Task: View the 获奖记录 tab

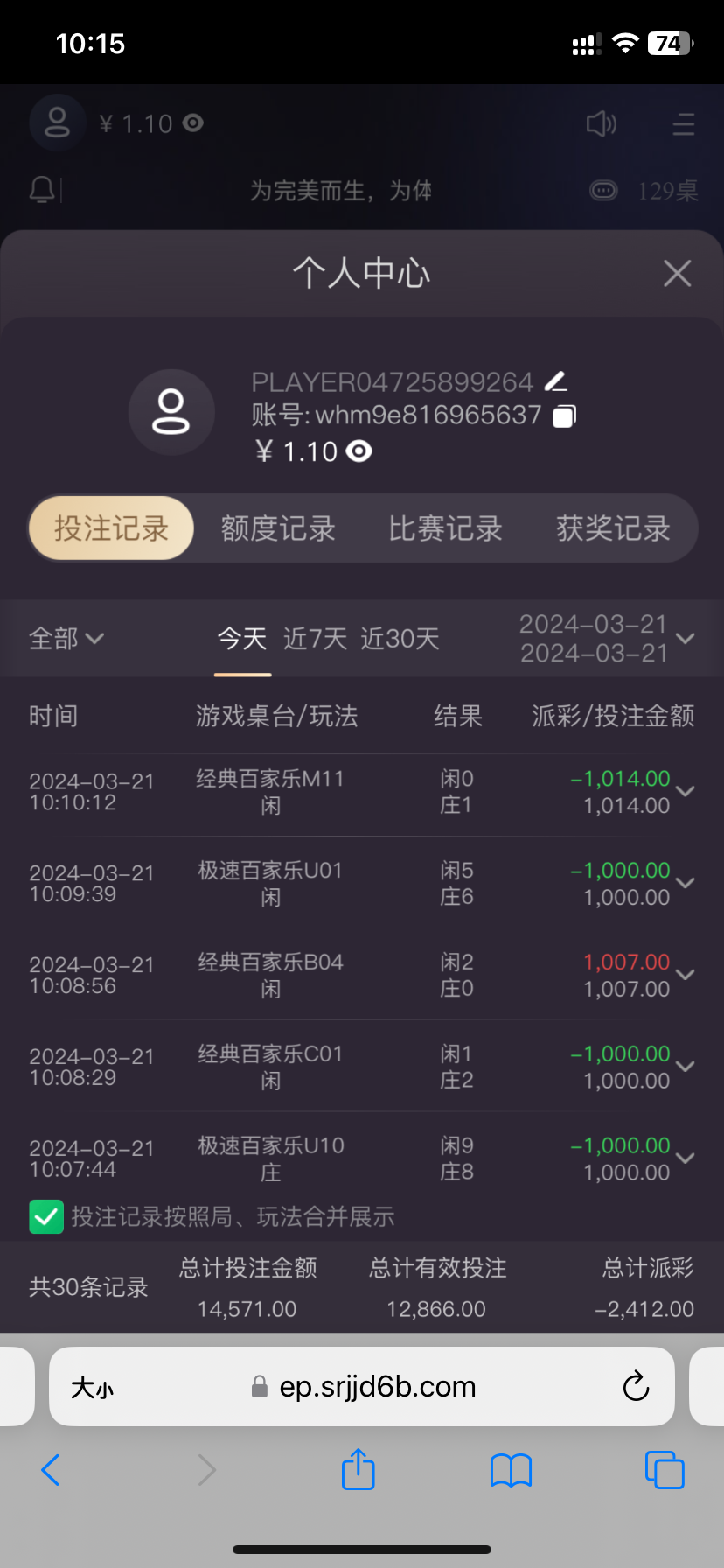Action: point(613,528)
